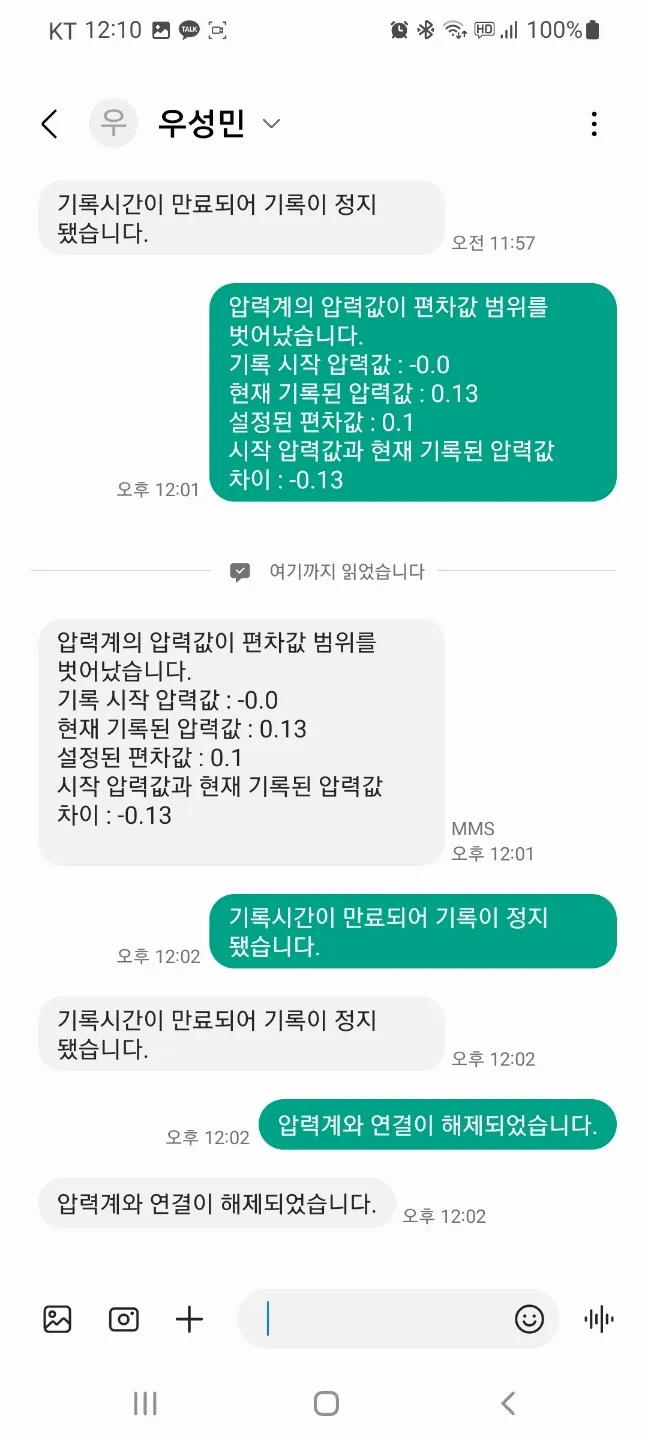Image resolution: width=648 pixels, height=1440 pixels.
Task: Tap the system home button
Action: click(326, 1403)
